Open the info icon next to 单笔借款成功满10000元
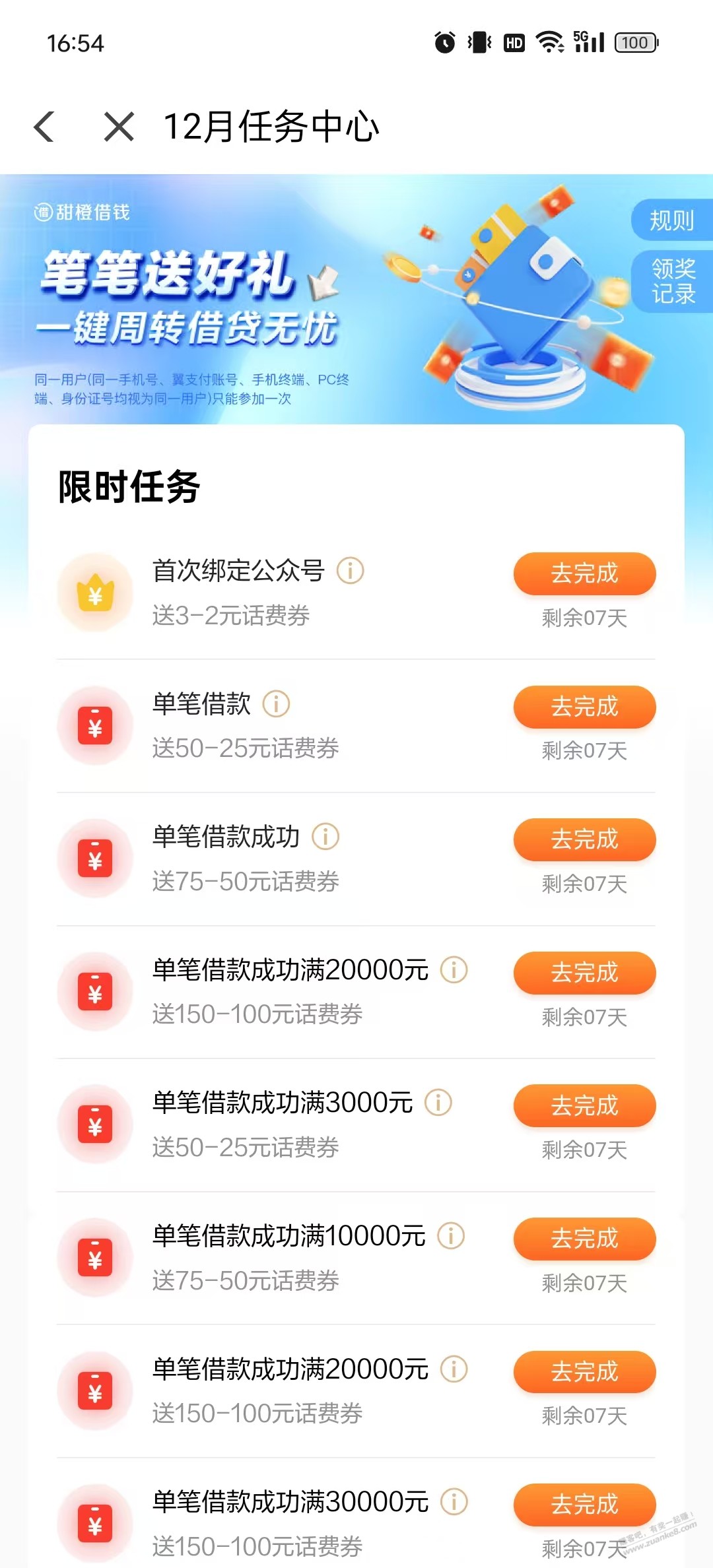Image resolution: width=713 pixels, height=1568 pixels. (454, 1237)
